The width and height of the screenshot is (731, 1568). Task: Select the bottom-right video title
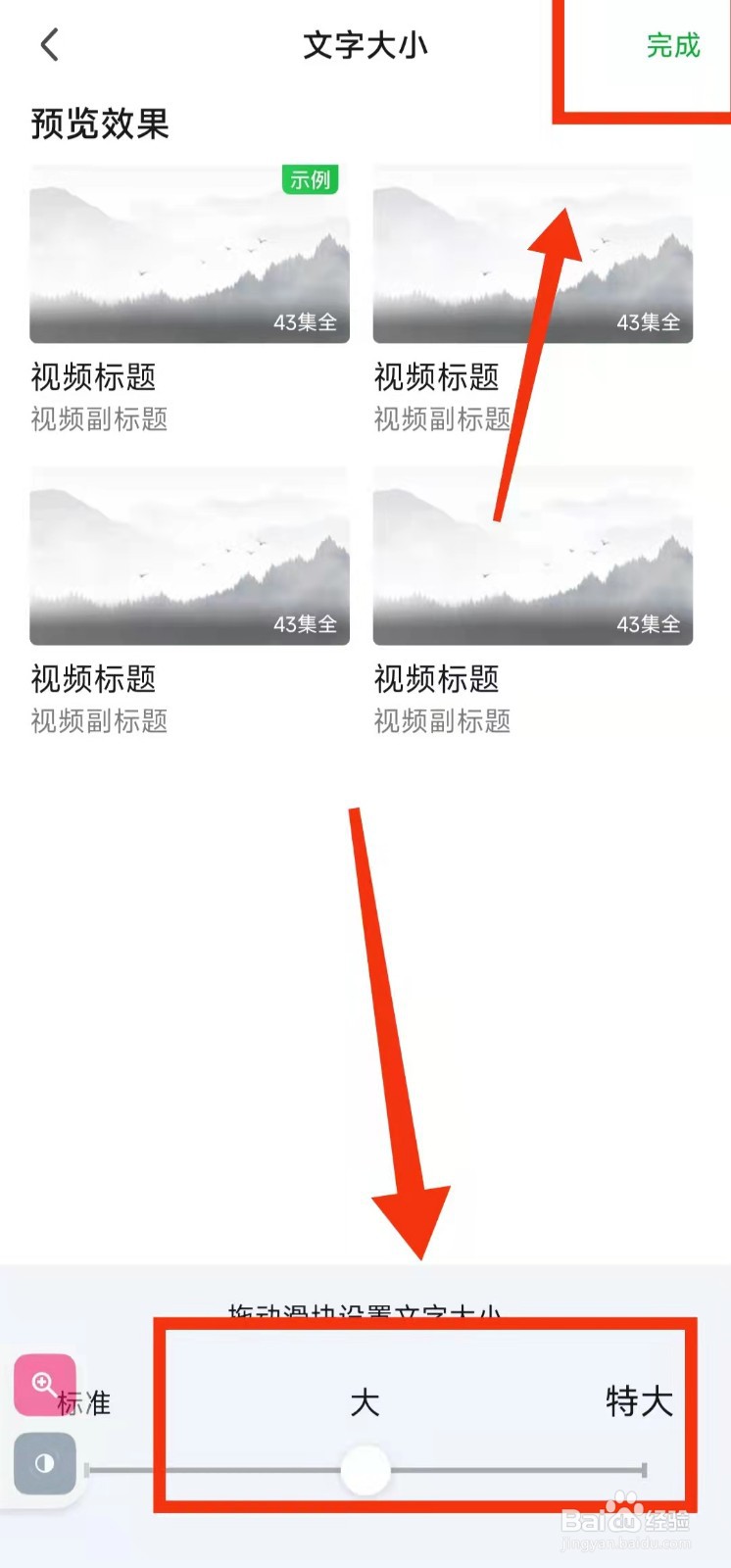(x=438, y=680)
